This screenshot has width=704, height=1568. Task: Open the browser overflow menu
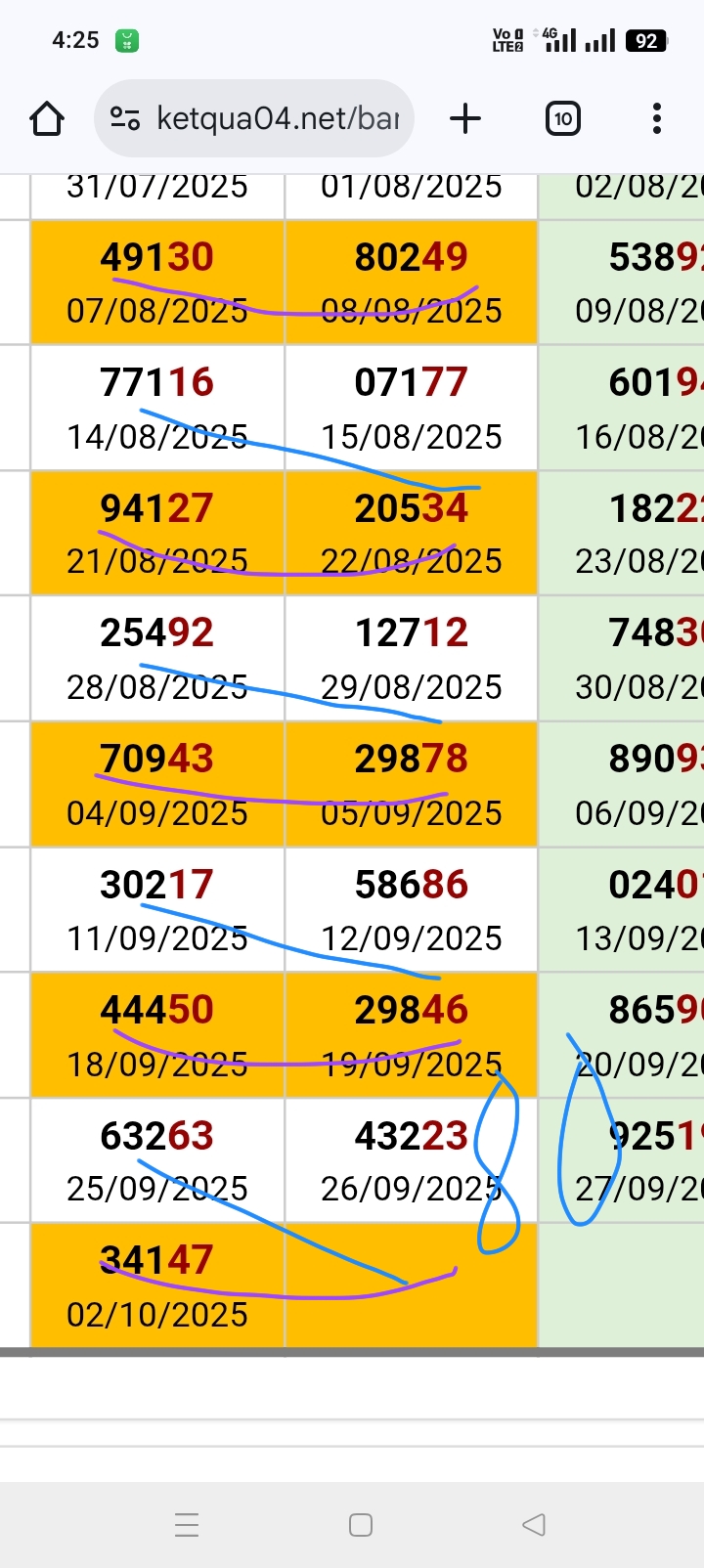[x=656, y=119]
